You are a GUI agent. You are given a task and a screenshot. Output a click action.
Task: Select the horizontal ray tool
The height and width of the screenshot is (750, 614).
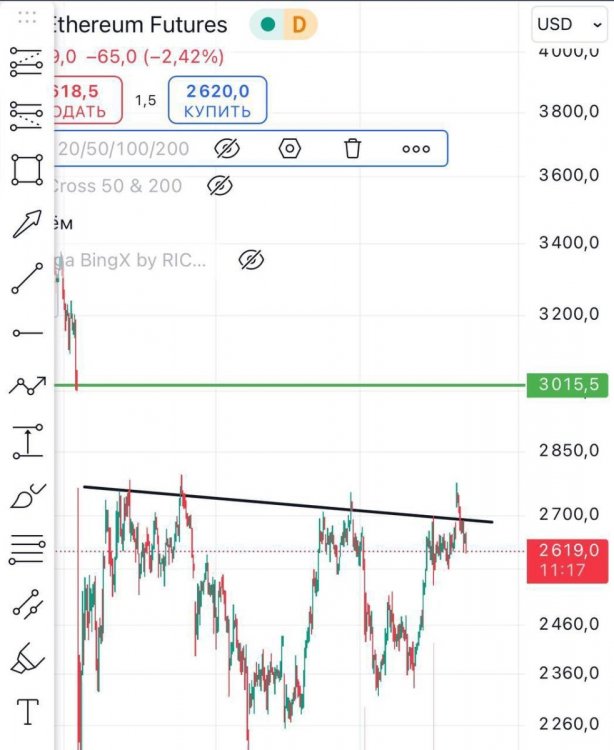coord(27,332)
